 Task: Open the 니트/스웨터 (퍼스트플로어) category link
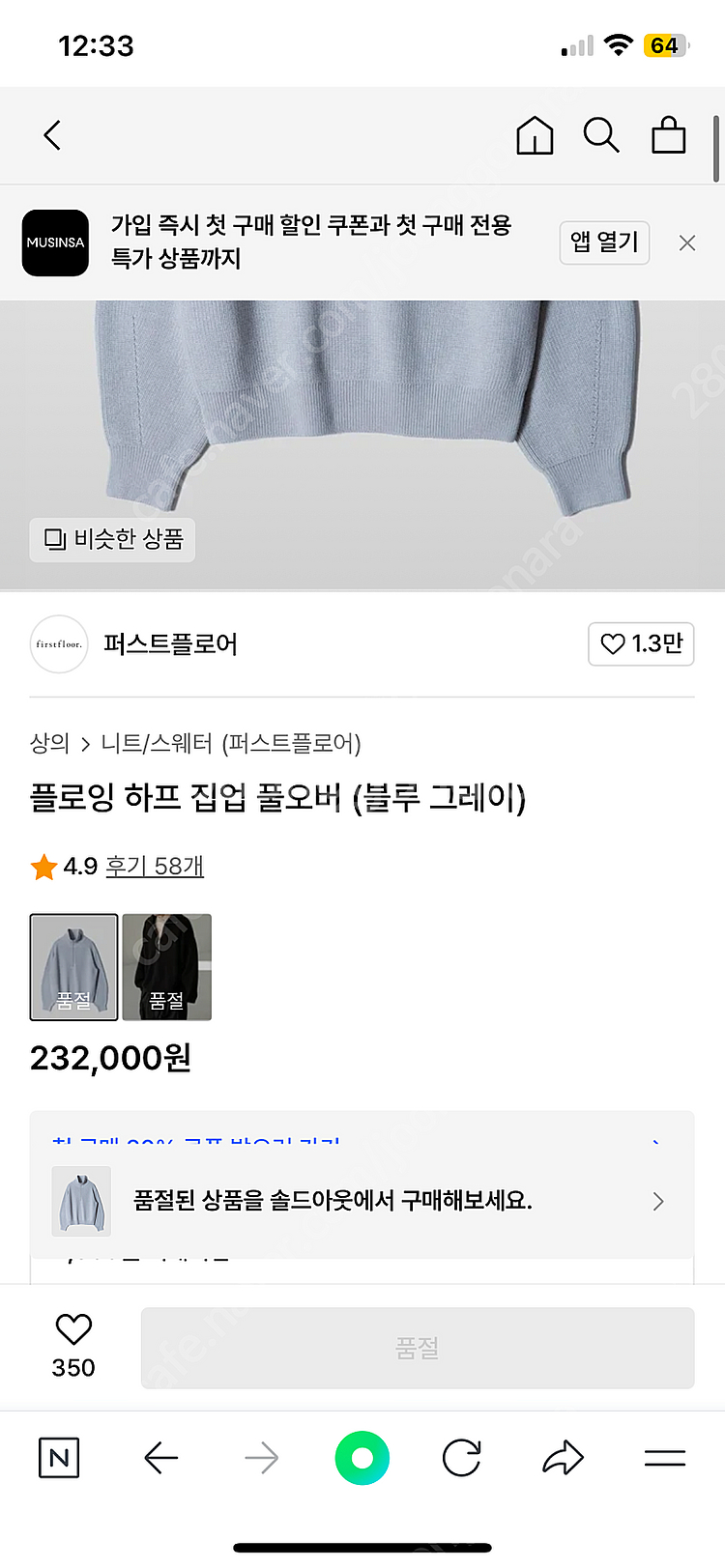tap(231, 743)
